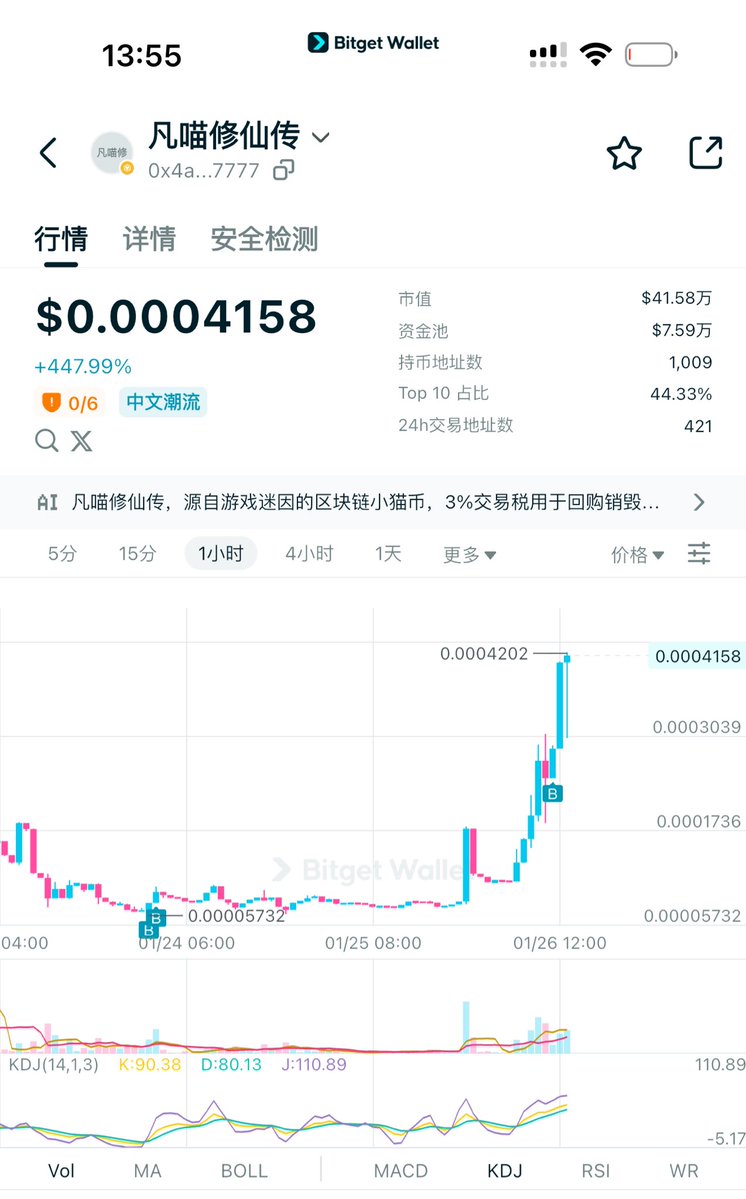Open the 价格 display dropdown
Viewport: 746px width, 1199px height.
[x=637, y=555]
